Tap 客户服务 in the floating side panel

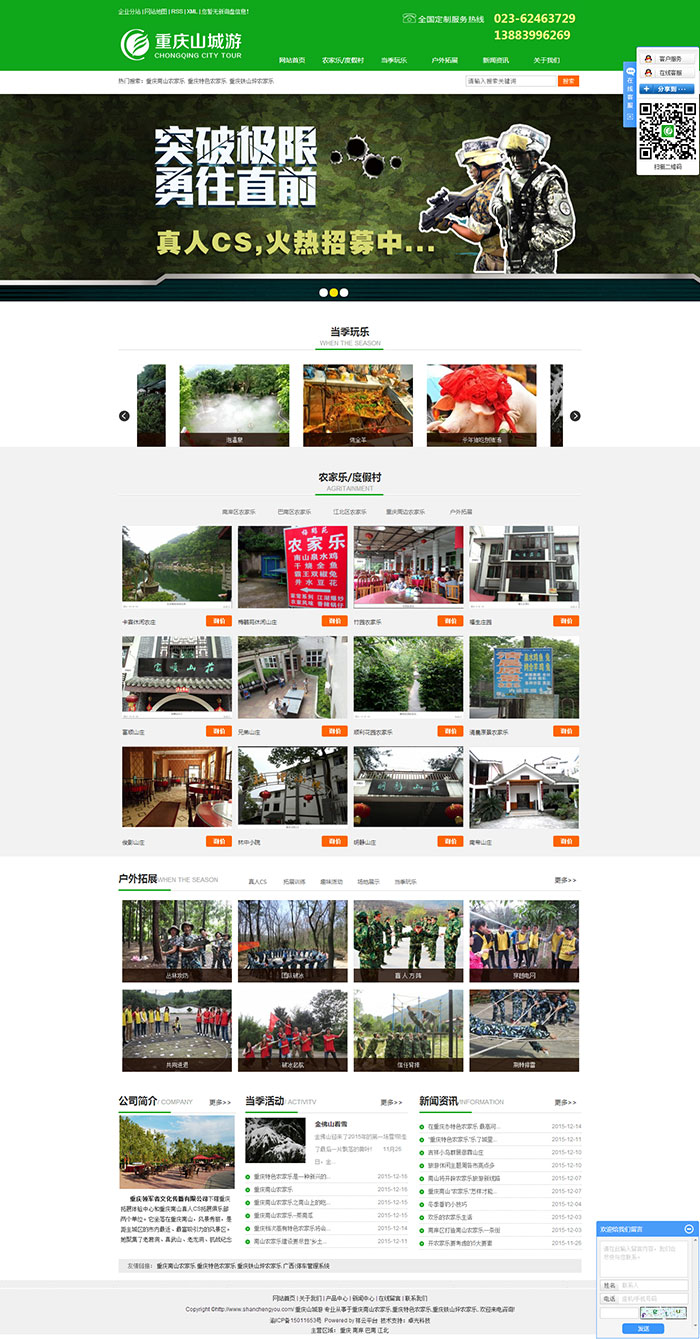pyautogui.click(x=669, y=59)
